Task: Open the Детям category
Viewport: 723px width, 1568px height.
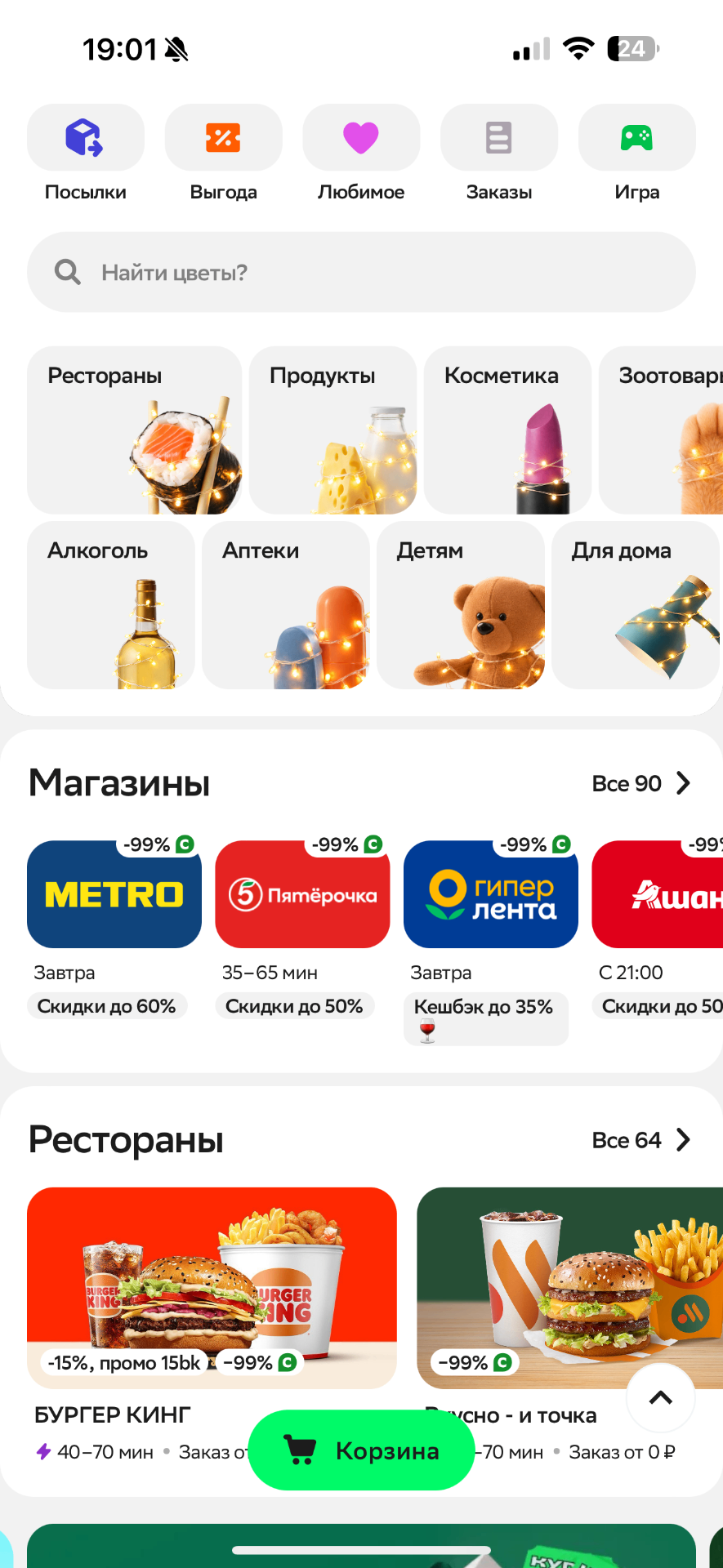Action: [461, 605]
